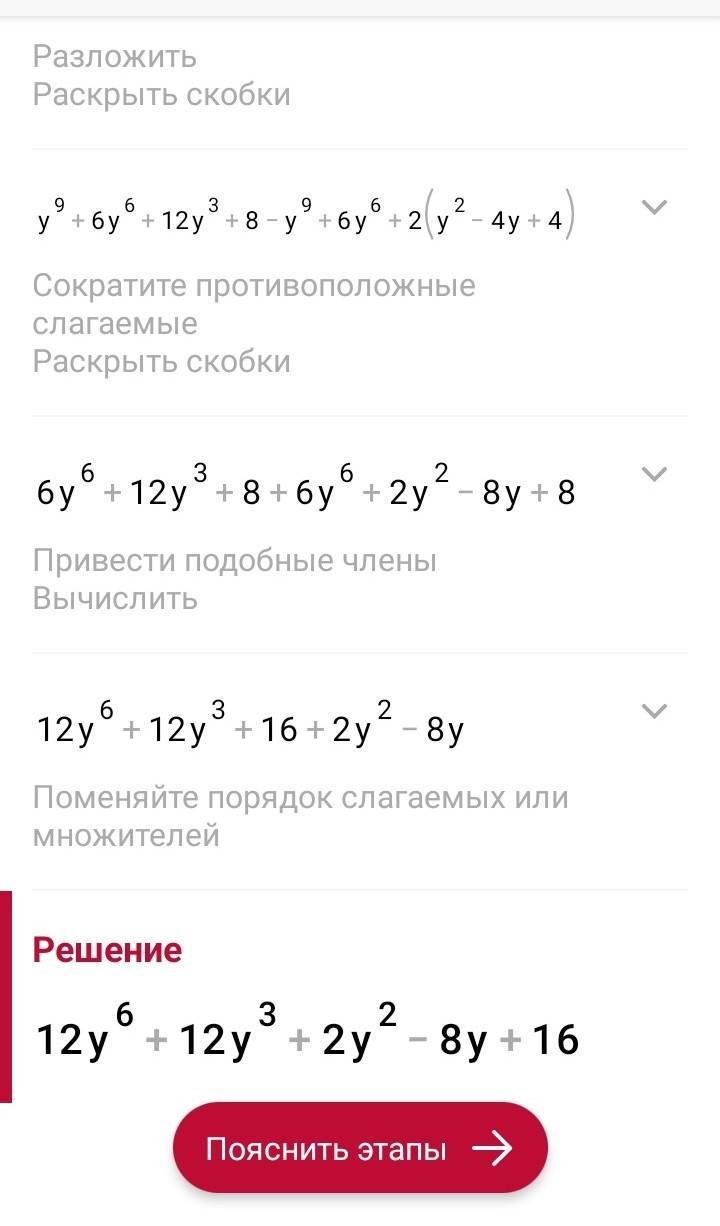The height and width of the screenshot is (1226, 720).
Task: Expand the step 12y⁶ + 12y³ + 16 + 2y² − 8y
Action: [x=654, y=711]
